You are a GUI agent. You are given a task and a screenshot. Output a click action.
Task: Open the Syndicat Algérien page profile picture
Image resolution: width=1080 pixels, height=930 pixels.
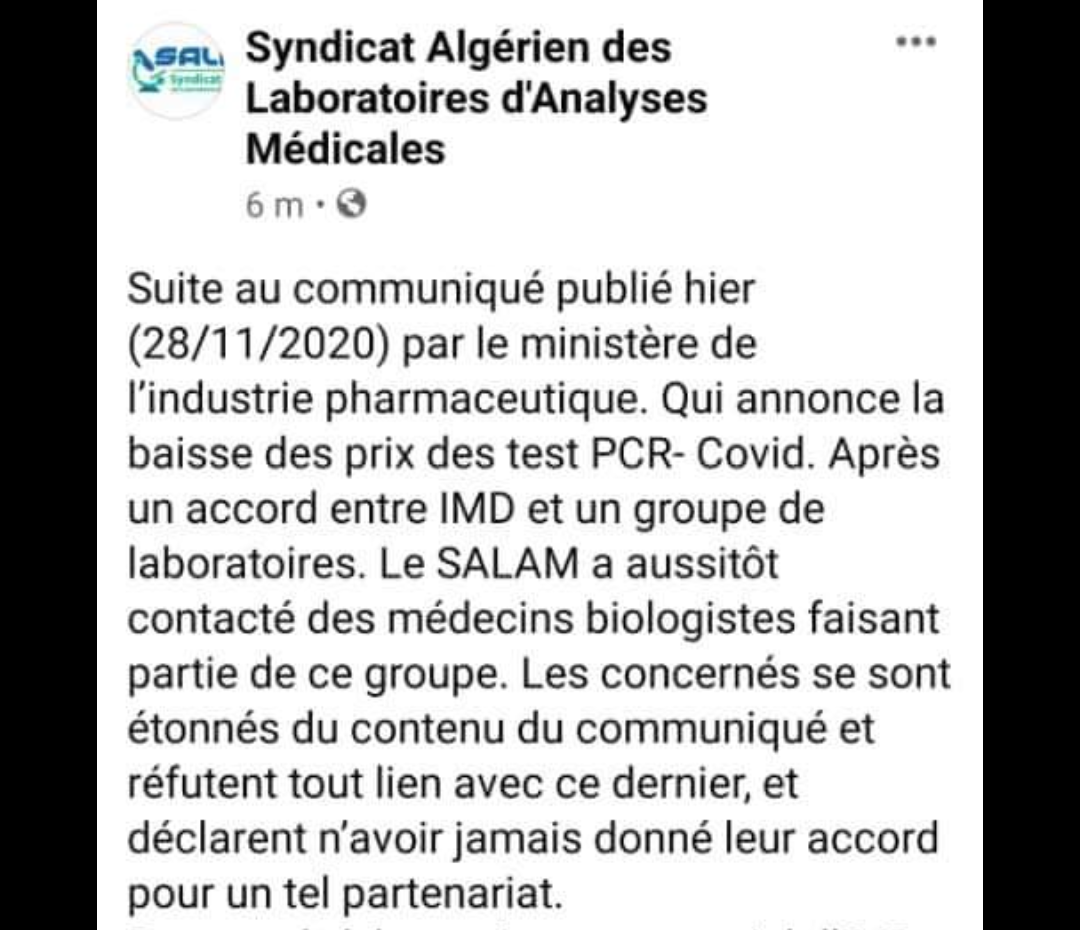177,71
